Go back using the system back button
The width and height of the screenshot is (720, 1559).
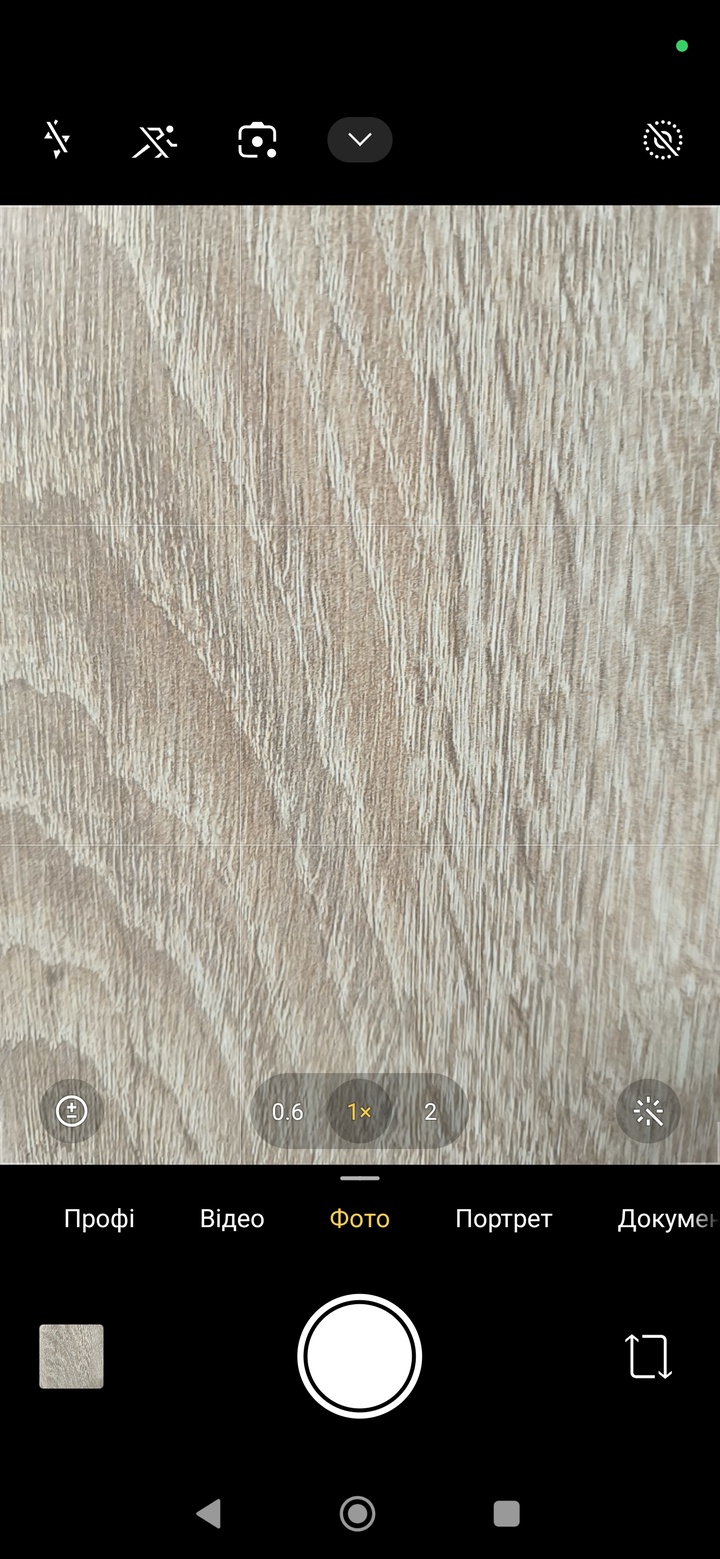(209, 1514)
